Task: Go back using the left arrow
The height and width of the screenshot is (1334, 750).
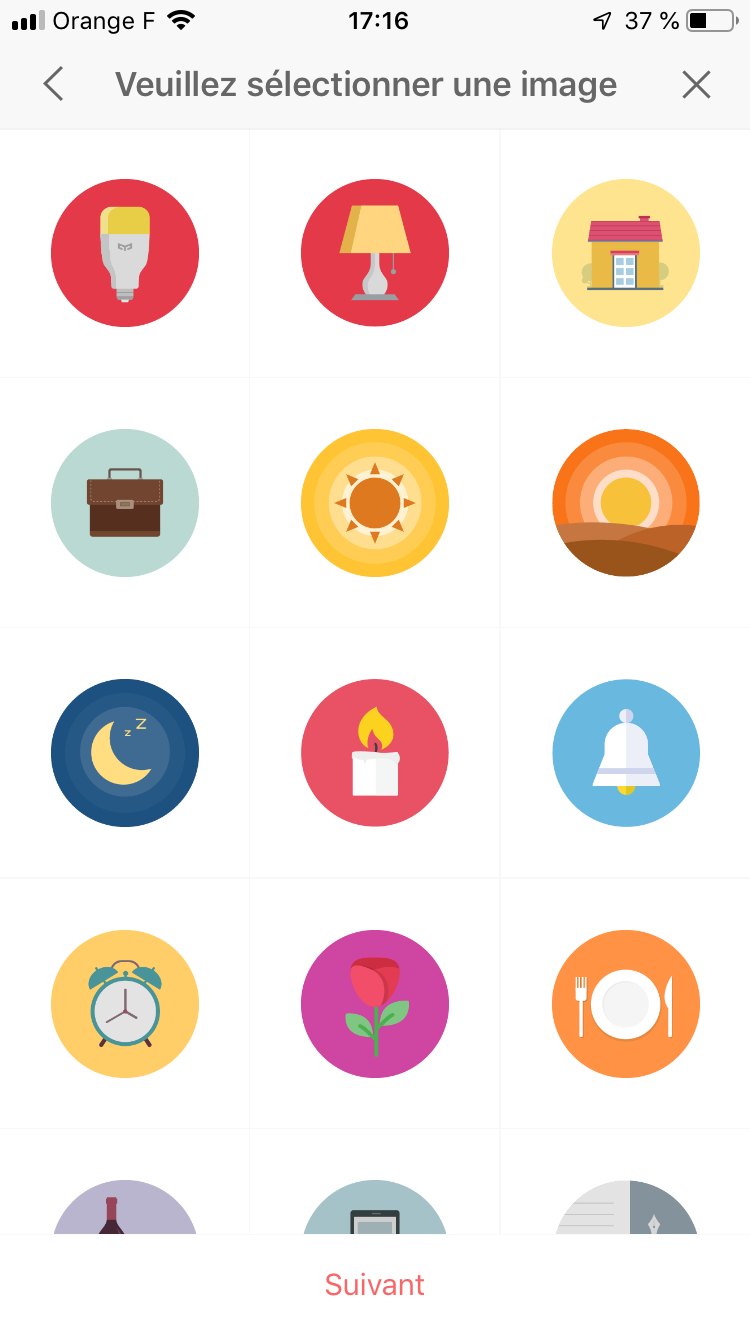Action: click(x=54, y=85)
